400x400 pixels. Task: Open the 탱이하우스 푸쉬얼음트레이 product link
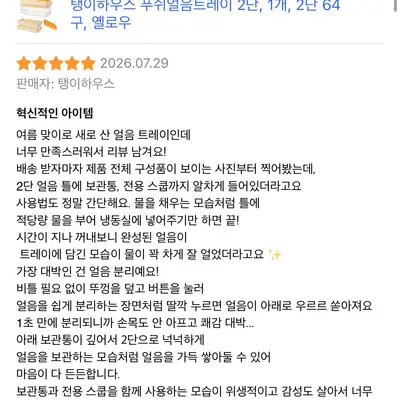205,14
